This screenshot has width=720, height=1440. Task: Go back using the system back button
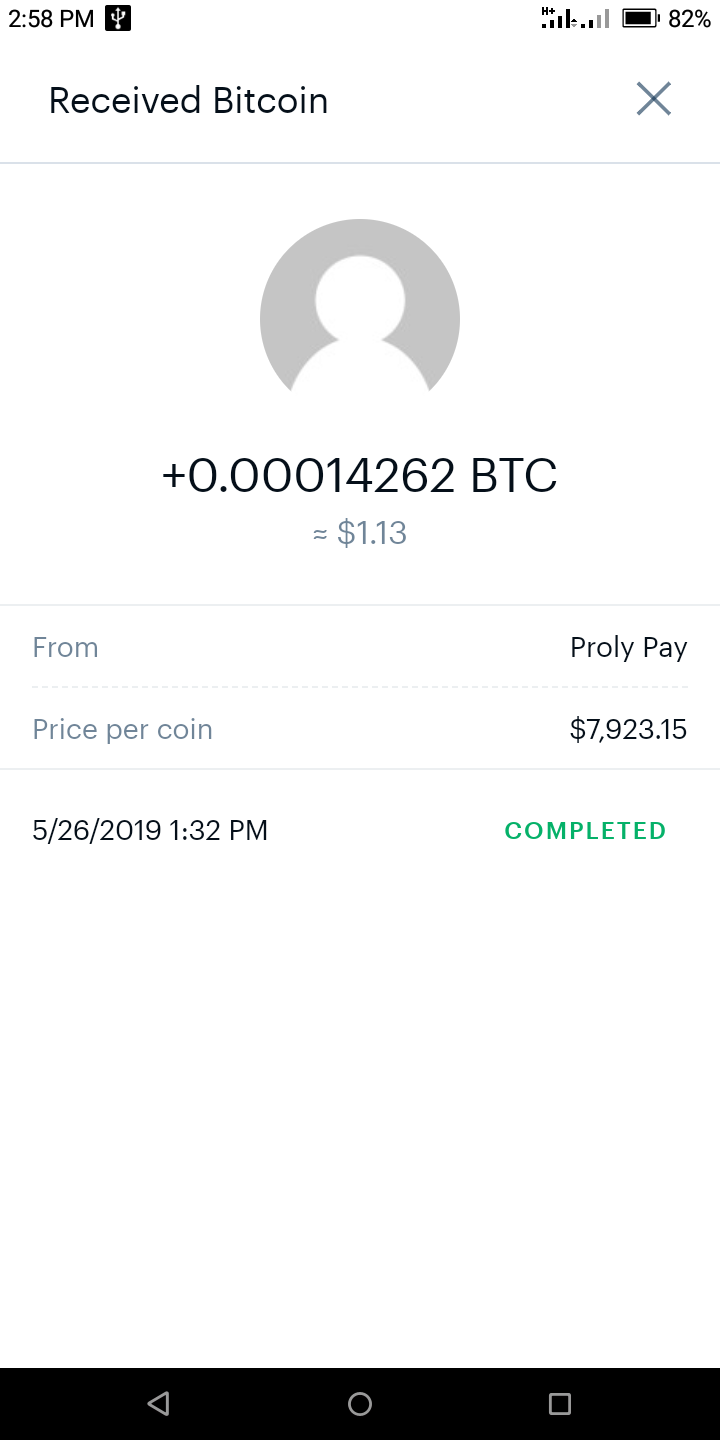[158, 1404]
